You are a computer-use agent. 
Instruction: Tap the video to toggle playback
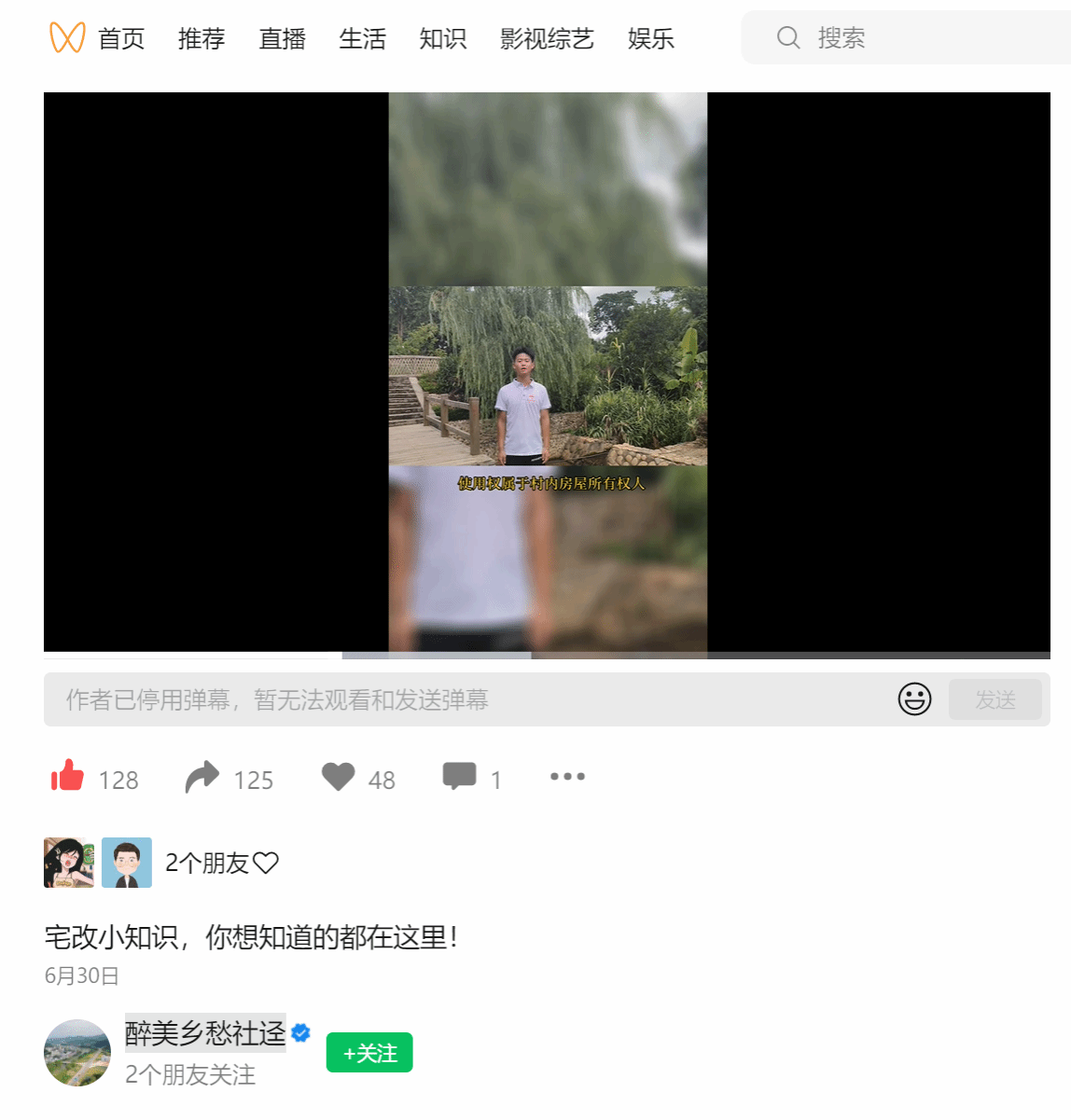pyautogui.click(x=548, y=373)
